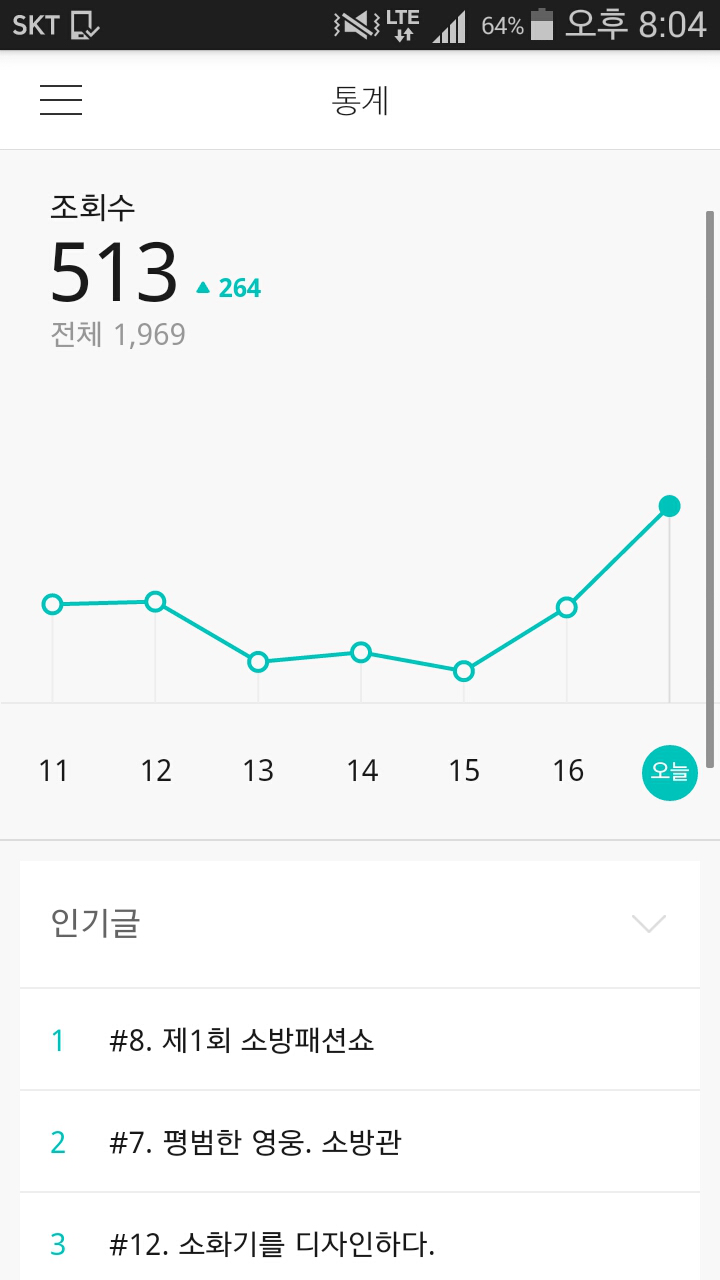The width and height of the screenshot is (720, 1280).
Task: Select day 15 on the chart
Action: click(464, 770)
